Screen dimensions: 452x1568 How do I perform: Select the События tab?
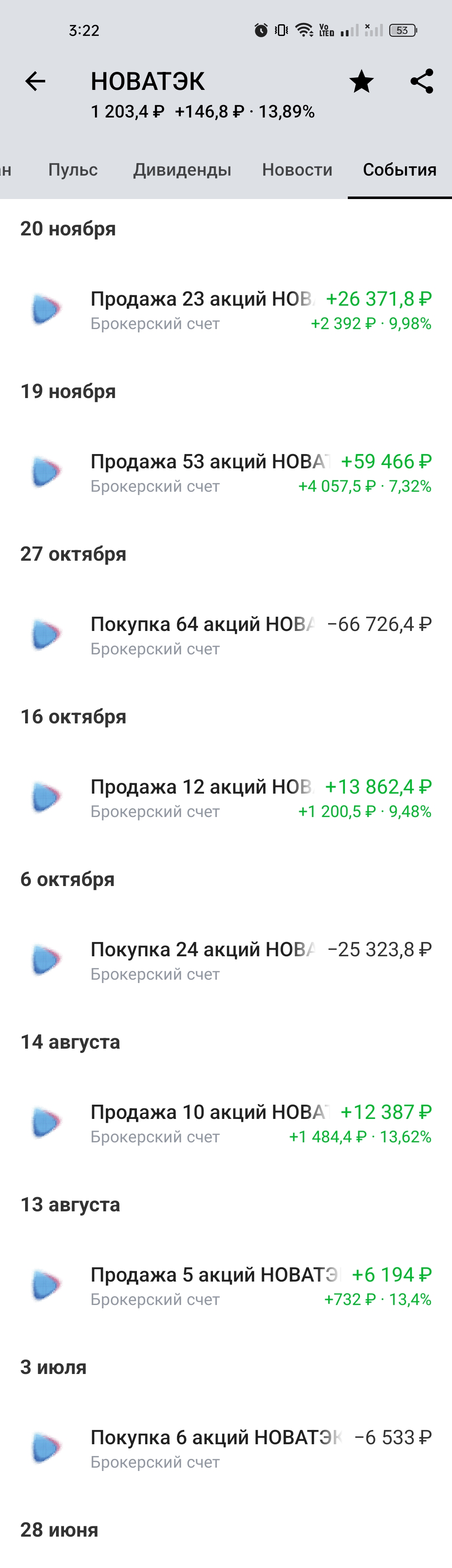click(x=400, y=170)
